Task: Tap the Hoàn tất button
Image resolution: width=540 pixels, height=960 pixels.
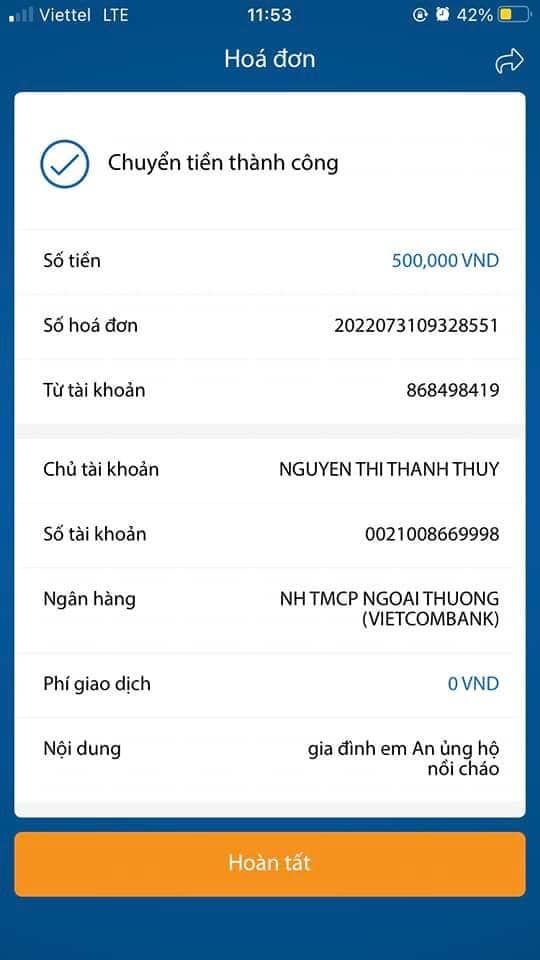Action: 270,864
